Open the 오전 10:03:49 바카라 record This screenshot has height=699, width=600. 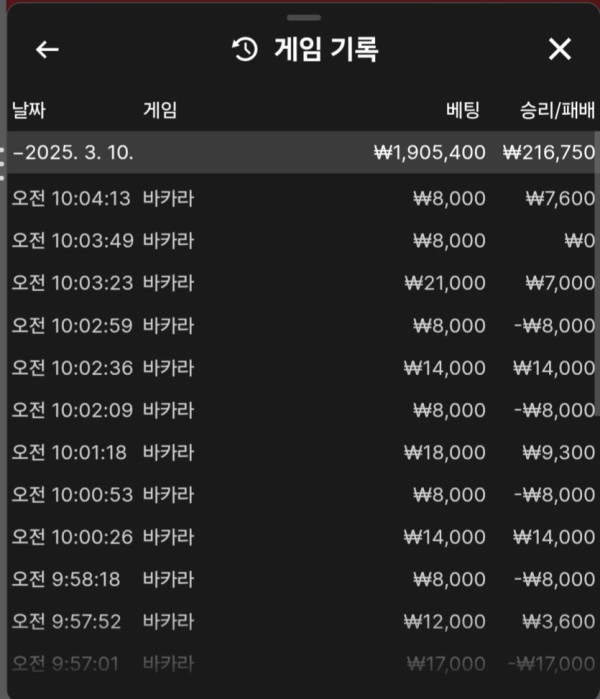[x=300, y=241]
